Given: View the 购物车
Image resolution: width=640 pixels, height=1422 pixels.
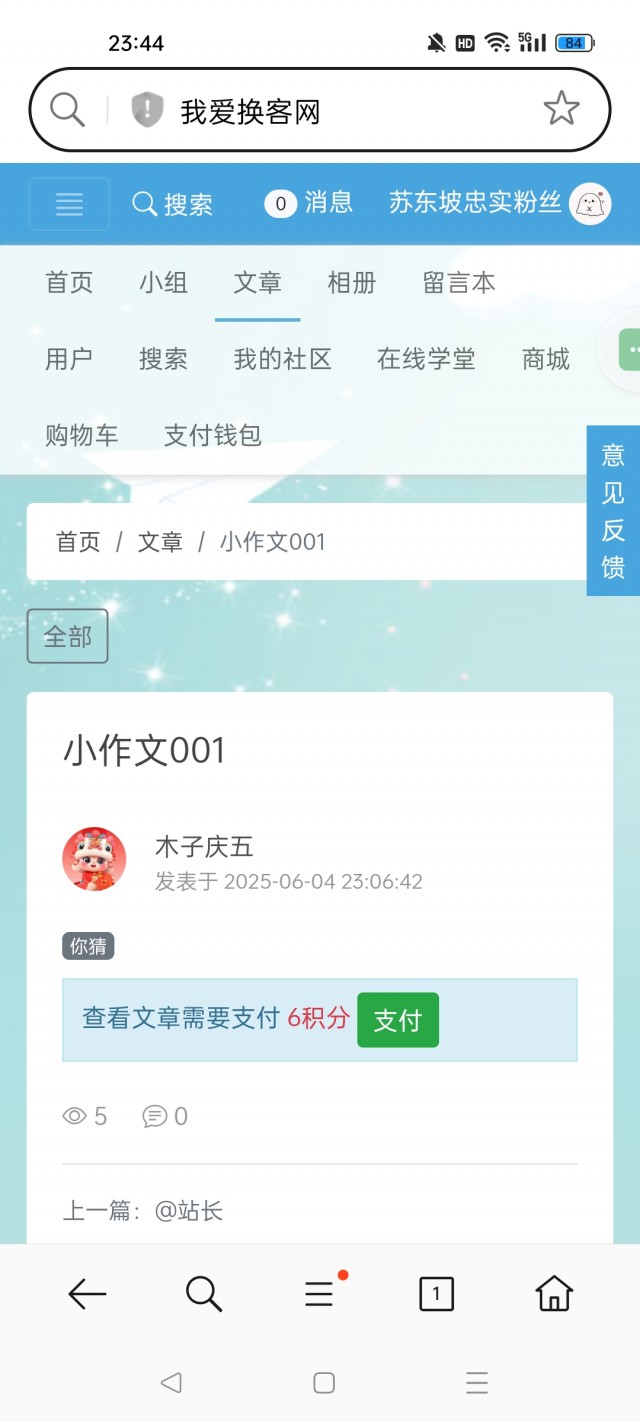Looking at the screenshot, I should 81,435.
